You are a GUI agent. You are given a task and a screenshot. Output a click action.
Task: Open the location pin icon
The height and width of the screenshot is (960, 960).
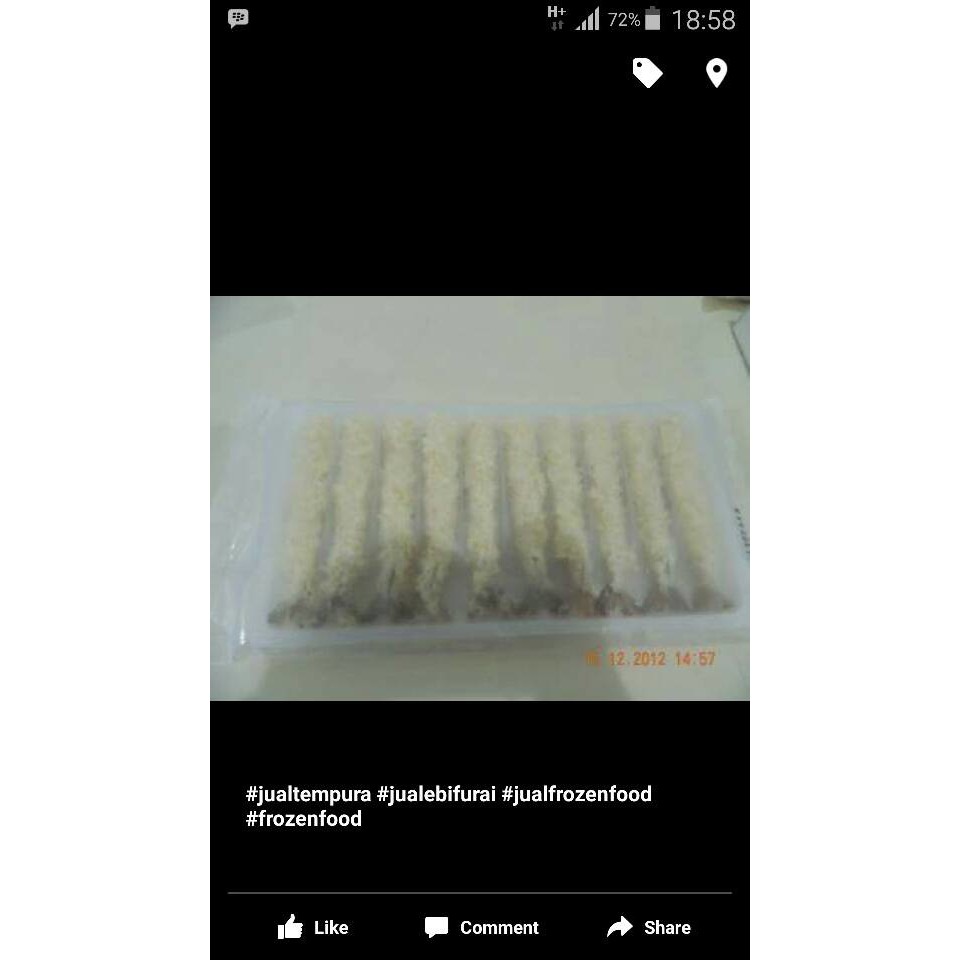pos(716,73)
